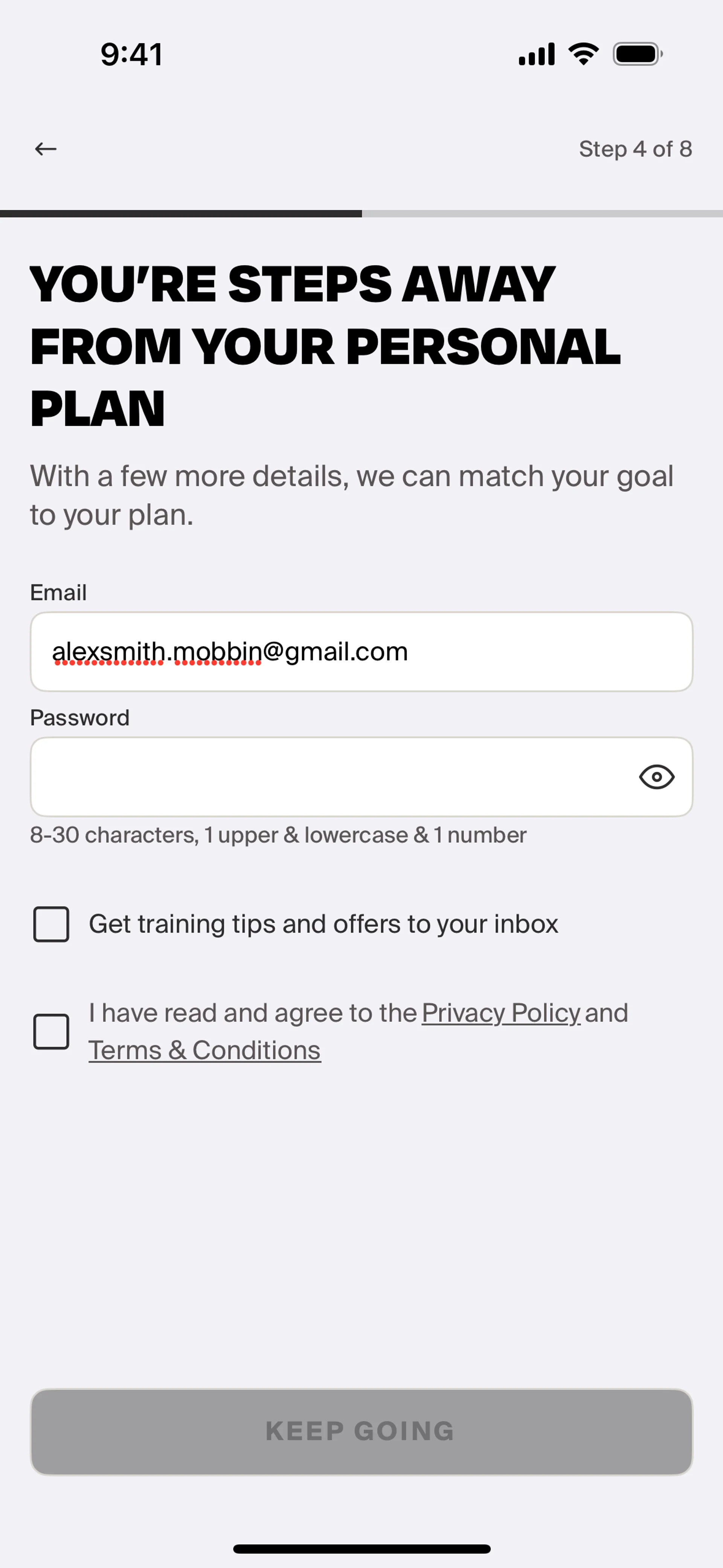
Task: Tick the agreement checkbox
Action: pos(51,1031)
